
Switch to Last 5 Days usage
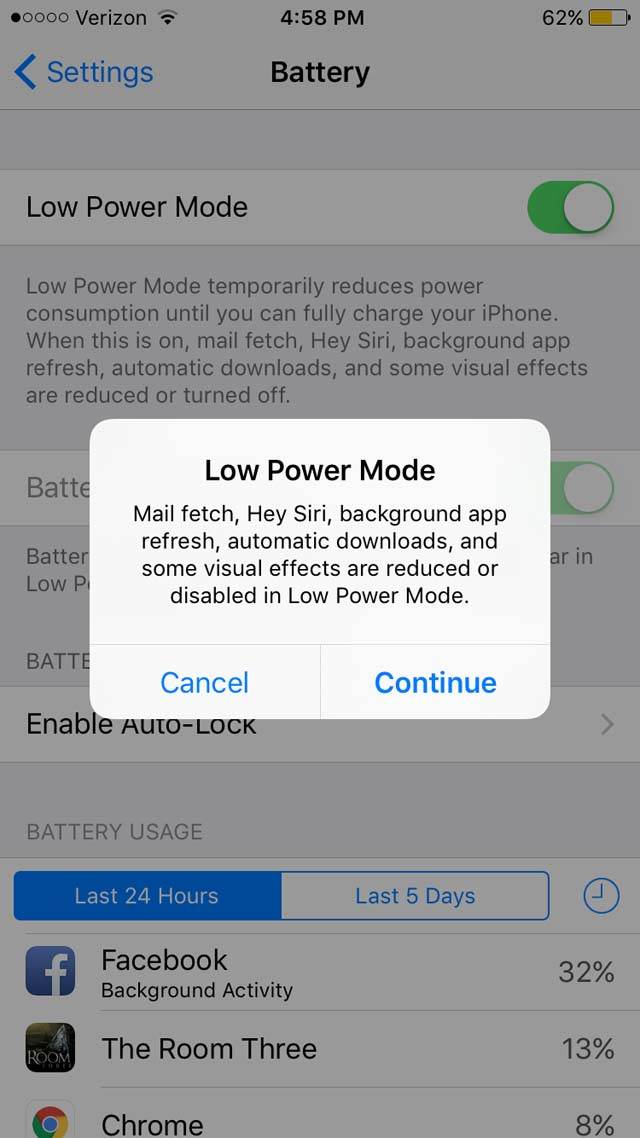[415, 896]
